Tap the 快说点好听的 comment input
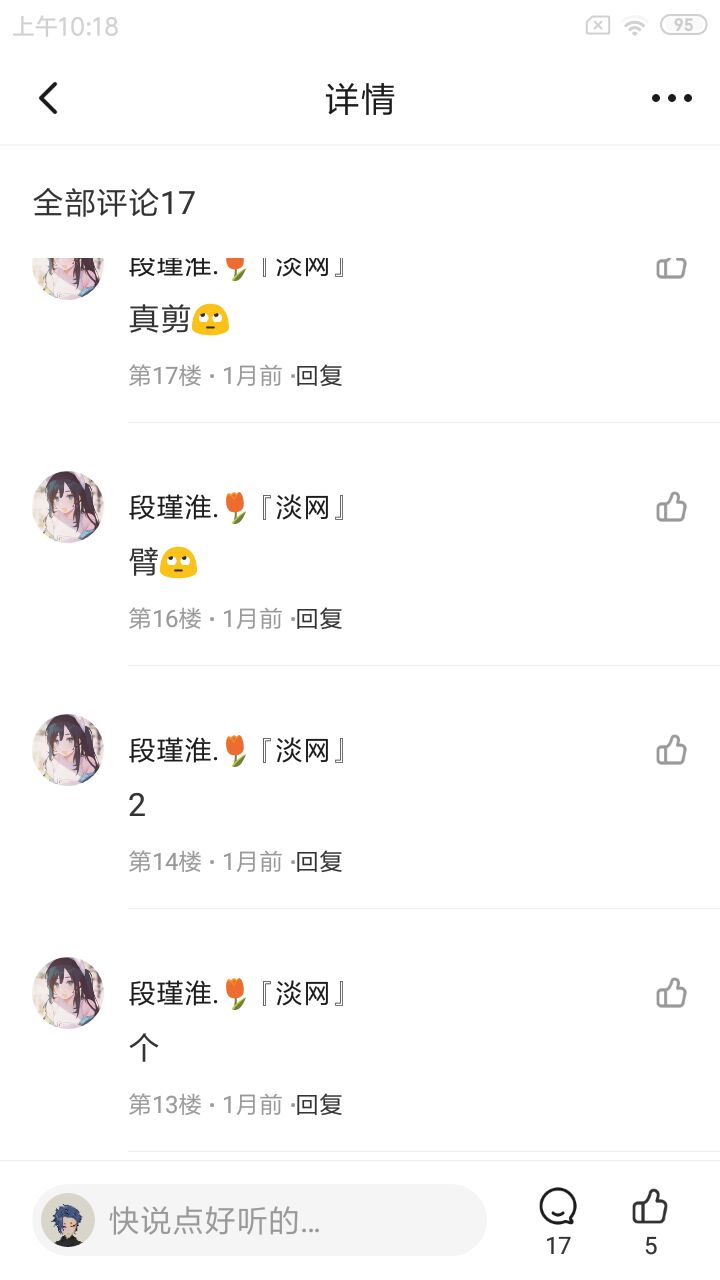The image size is (720, 1280). point(280,1220)
